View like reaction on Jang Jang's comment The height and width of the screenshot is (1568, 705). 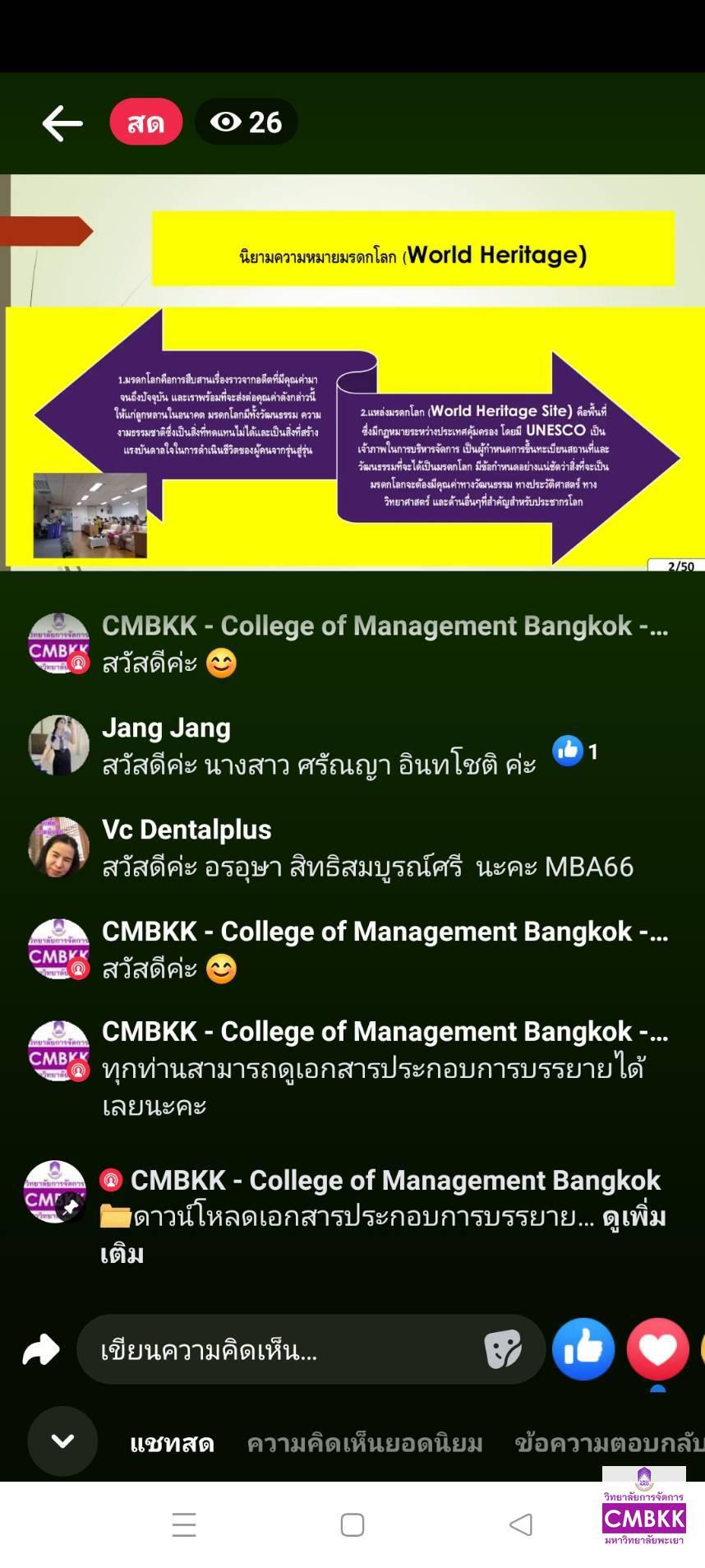click(575, 751)
